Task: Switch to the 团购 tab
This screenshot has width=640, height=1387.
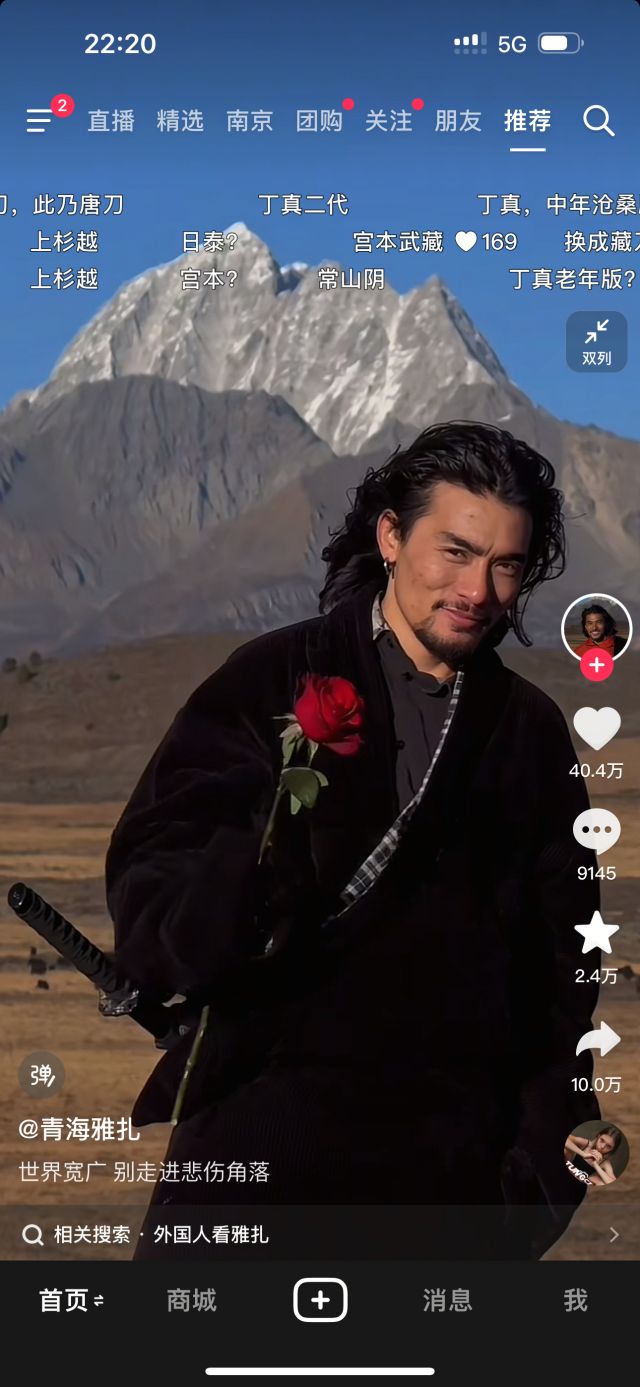Action: click(319, 121)
